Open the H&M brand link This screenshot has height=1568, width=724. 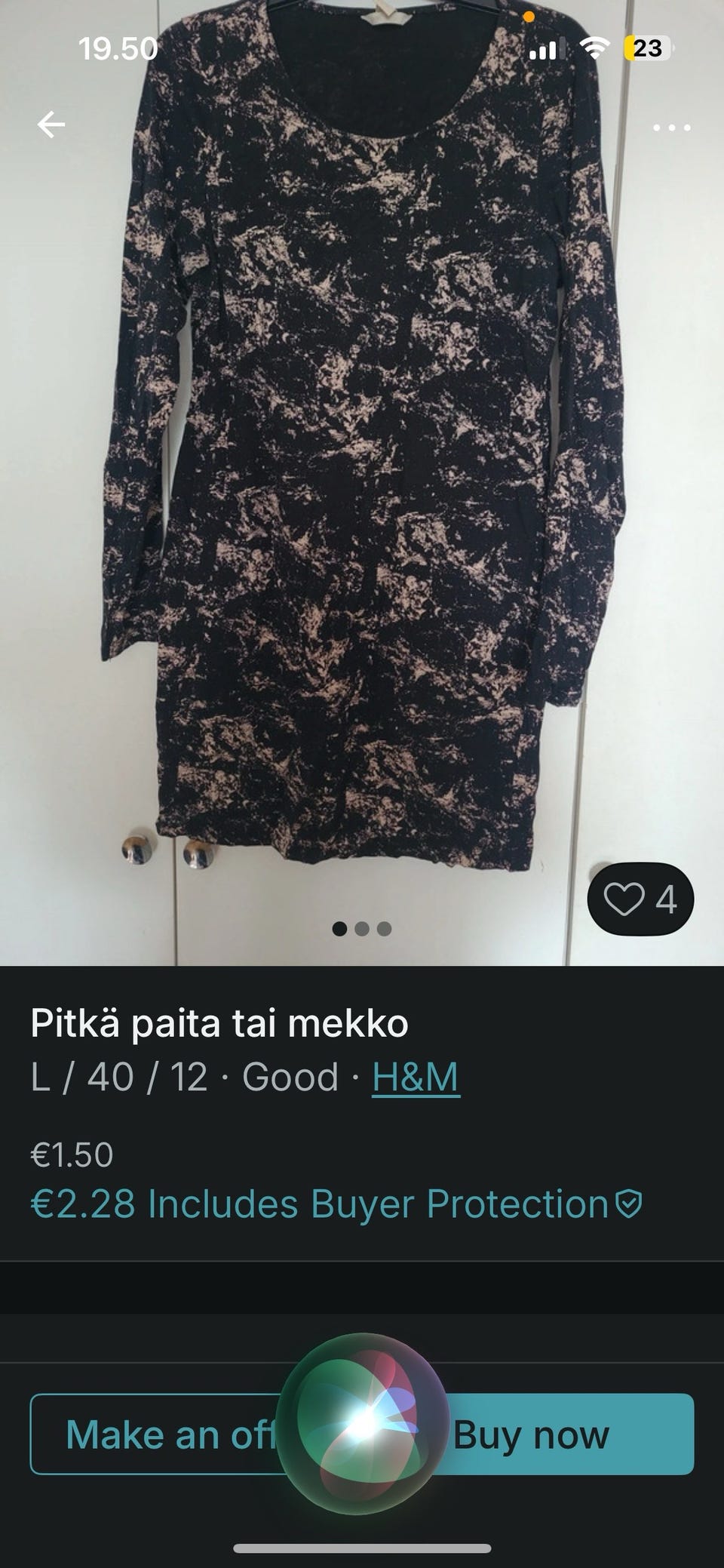pyautogui.click(x=416, y=1077)
